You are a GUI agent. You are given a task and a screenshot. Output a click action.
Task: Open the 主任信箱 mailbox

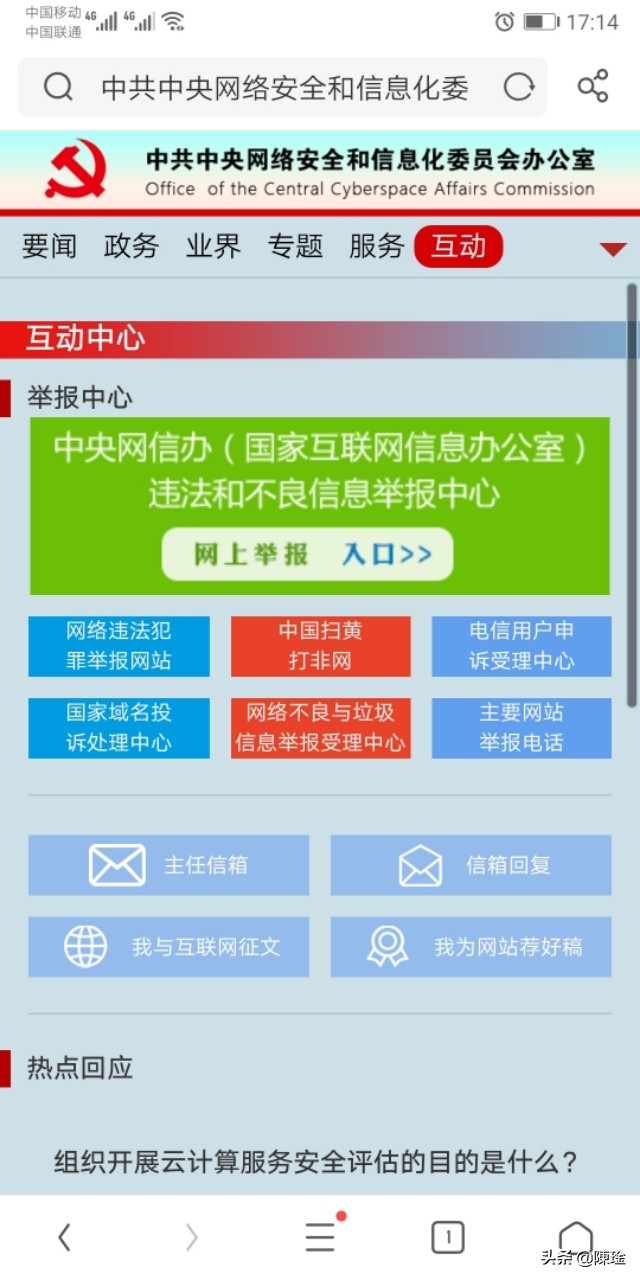click(168, 865)
